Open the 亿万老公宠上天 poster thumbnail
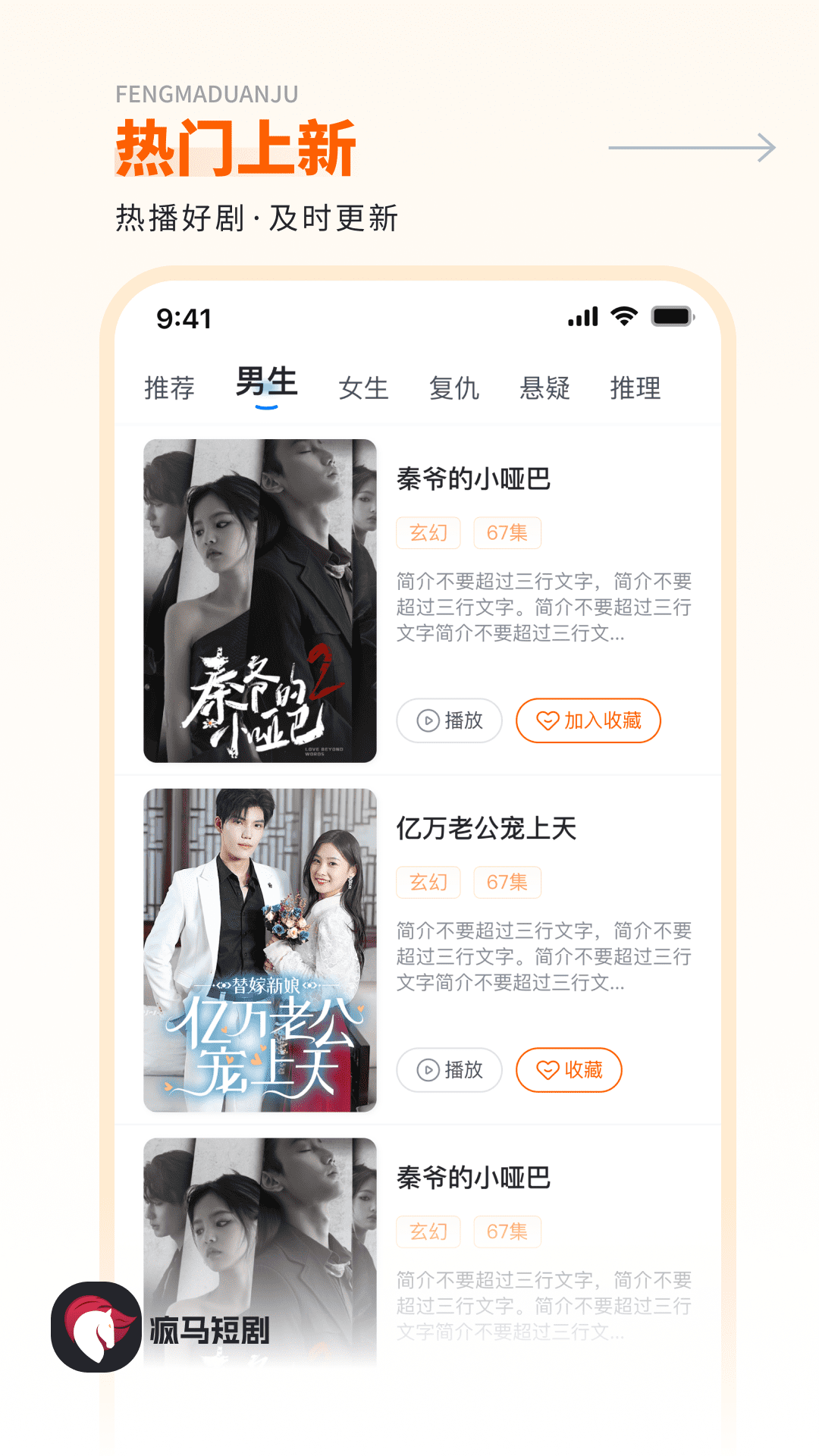 tap(262, 948)
